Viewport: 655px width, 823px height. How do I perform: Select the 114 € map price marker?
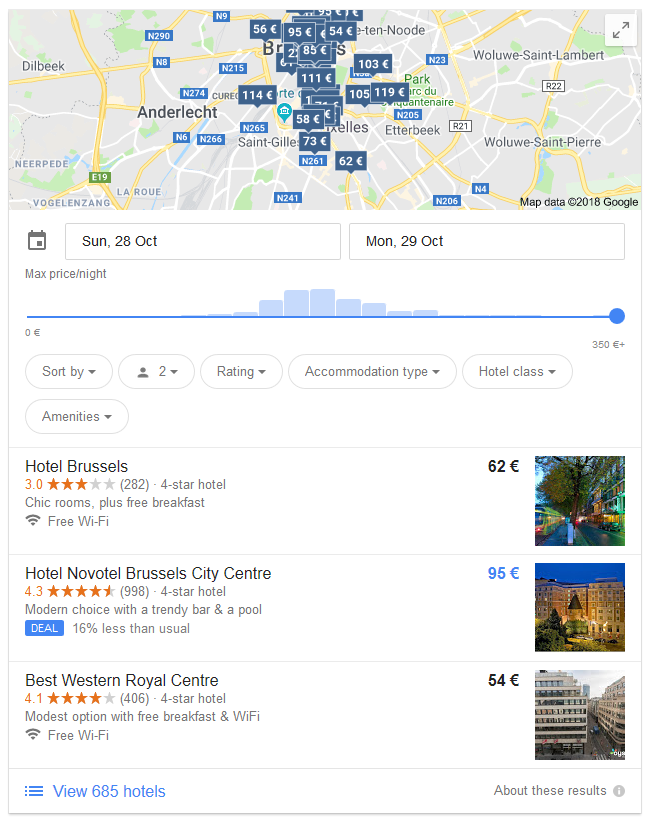coord(257,95)
